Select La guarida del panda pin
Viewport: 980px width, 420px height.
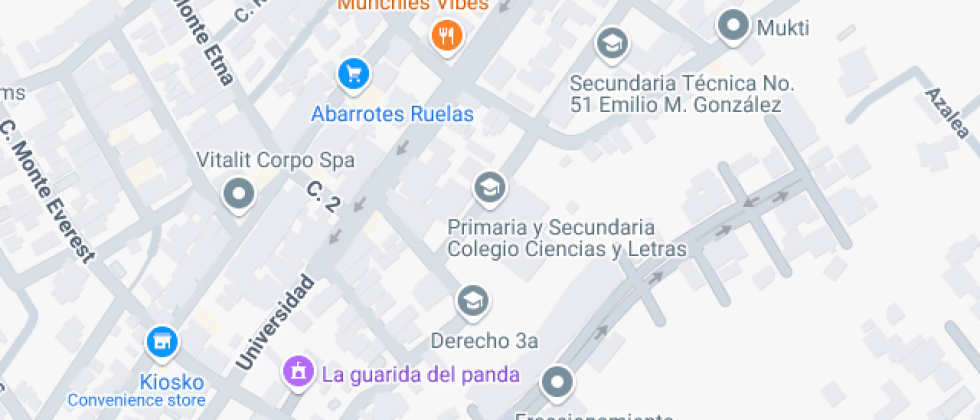point(297,372)
